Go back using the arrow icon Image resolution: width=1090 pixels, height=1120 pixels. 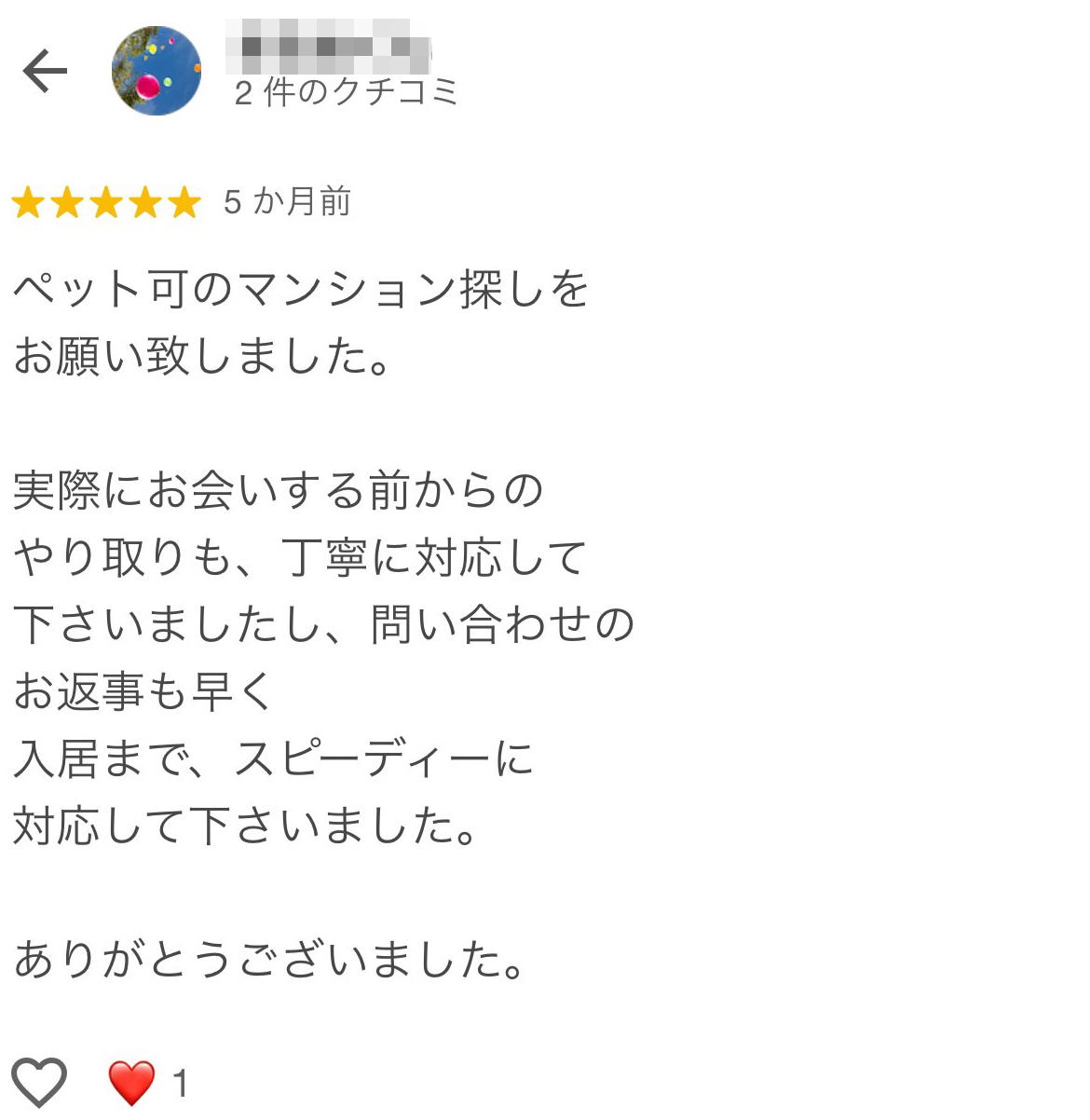click(x=45, y=71)
